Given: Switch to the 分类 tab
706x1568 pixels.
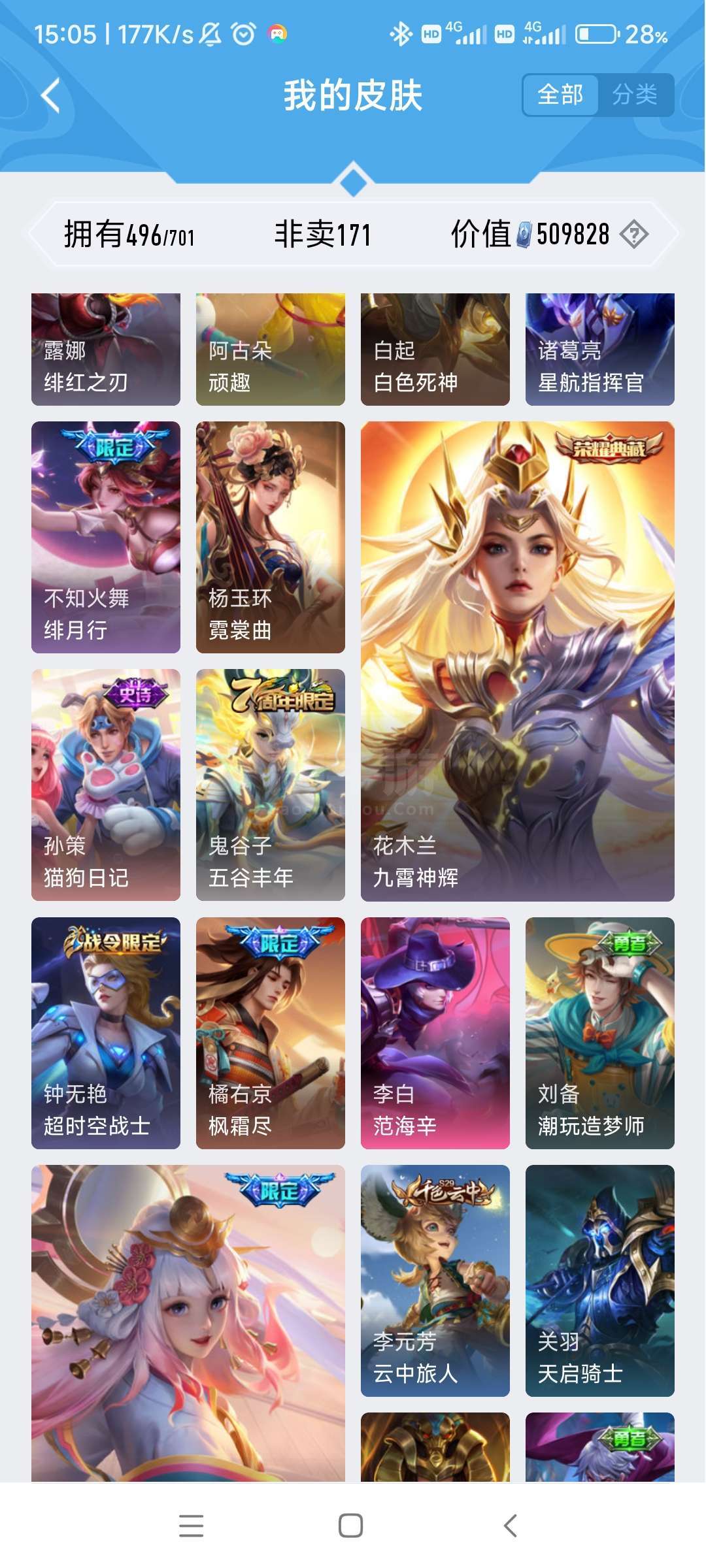Looking at the screenshot, I should (x=635, y=95).
